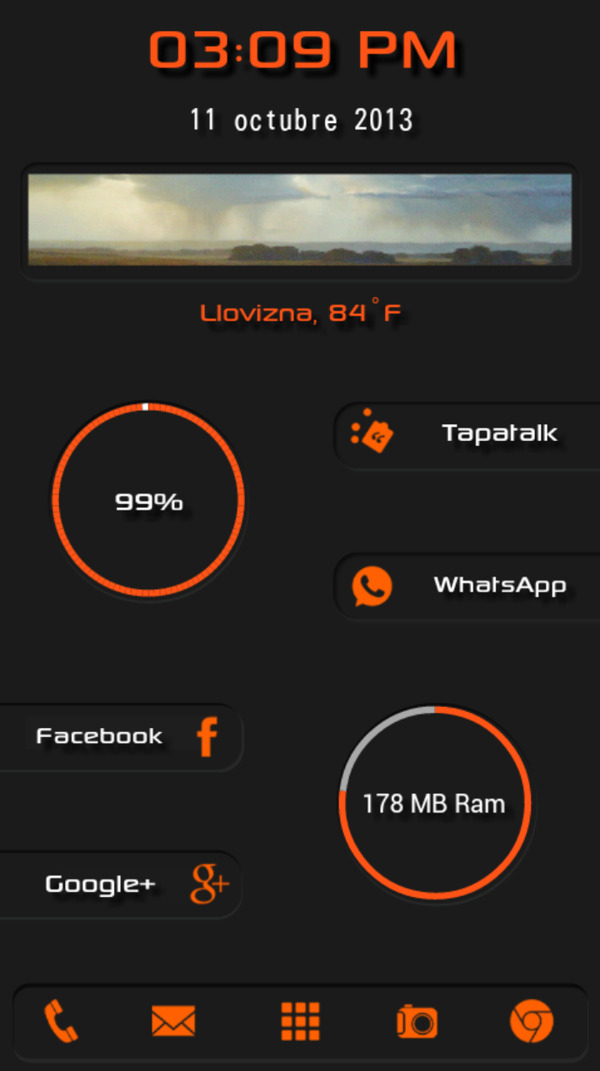Launch the camera from the dock
This screenshot has width=600, height=1071.
point(417,1022)
